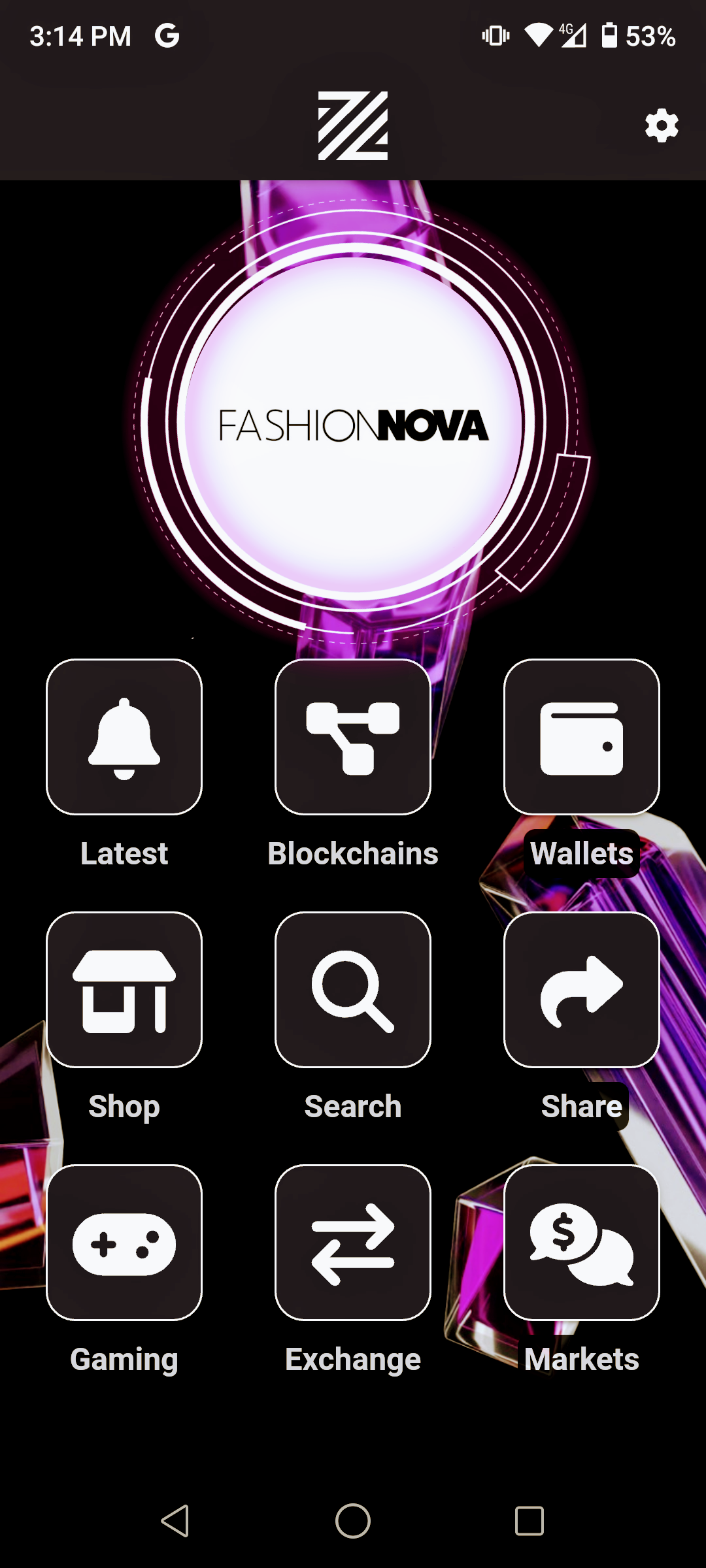Image resolution: width=706 pixels, height=1568 pixels.
Task: Open the Gaming section
Action: 124,1243
